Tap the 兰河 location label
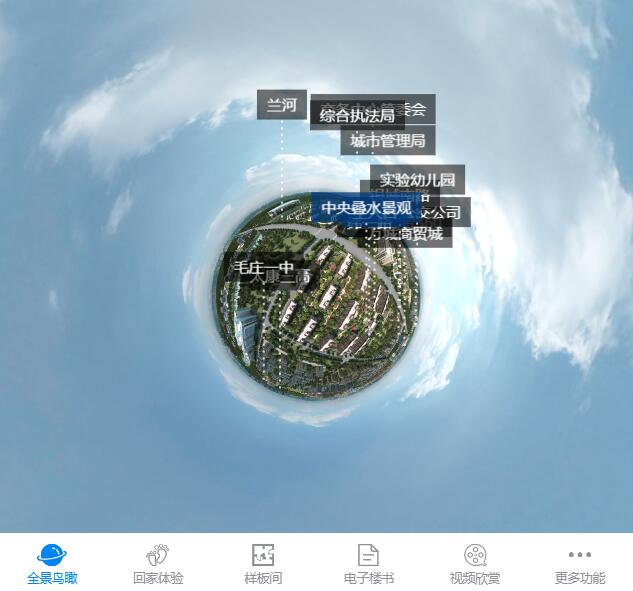633x591 pixels. [x=282, y=105]
